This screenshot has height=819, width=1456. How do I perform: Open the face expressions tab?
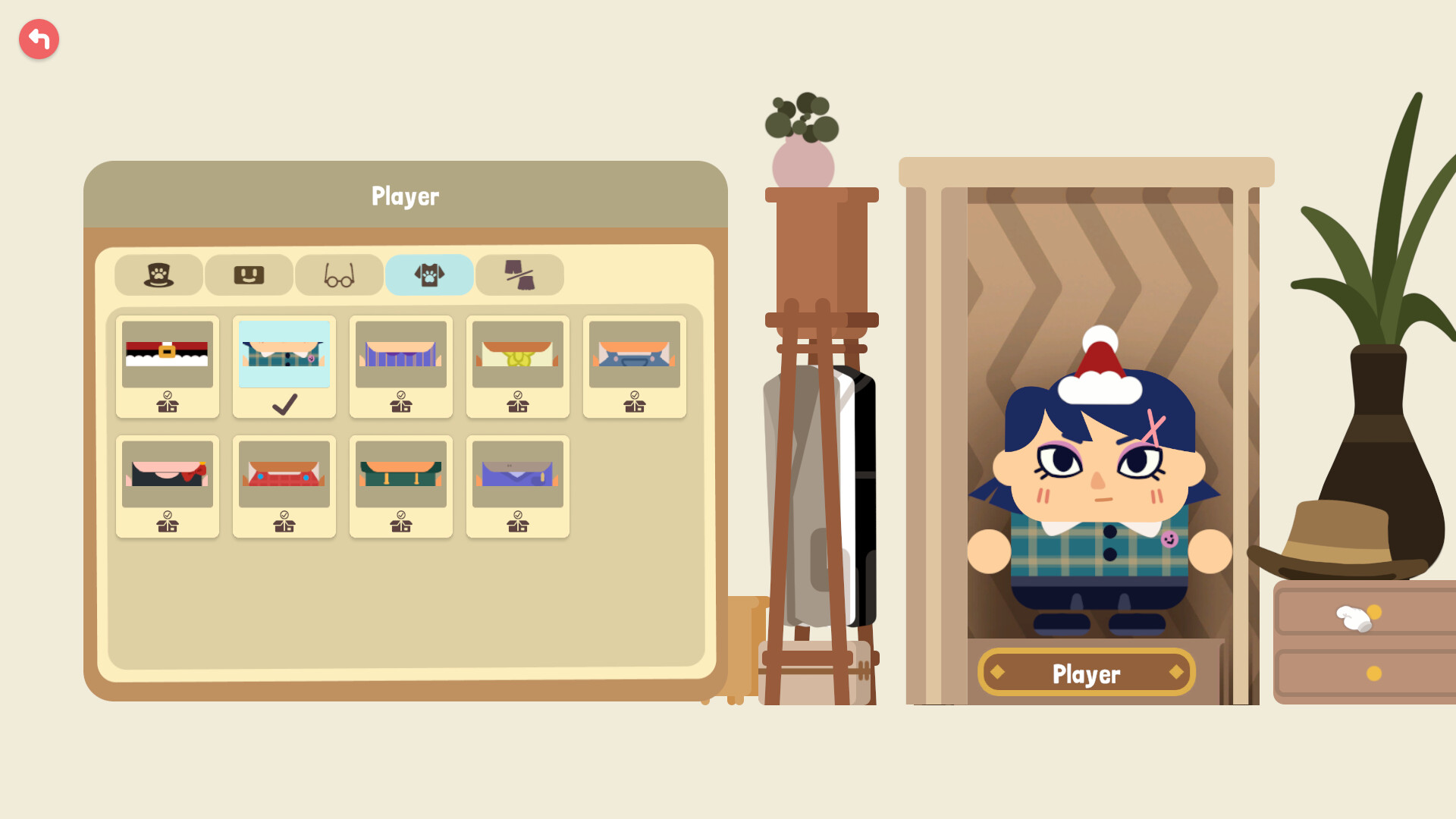coord(249,275)
